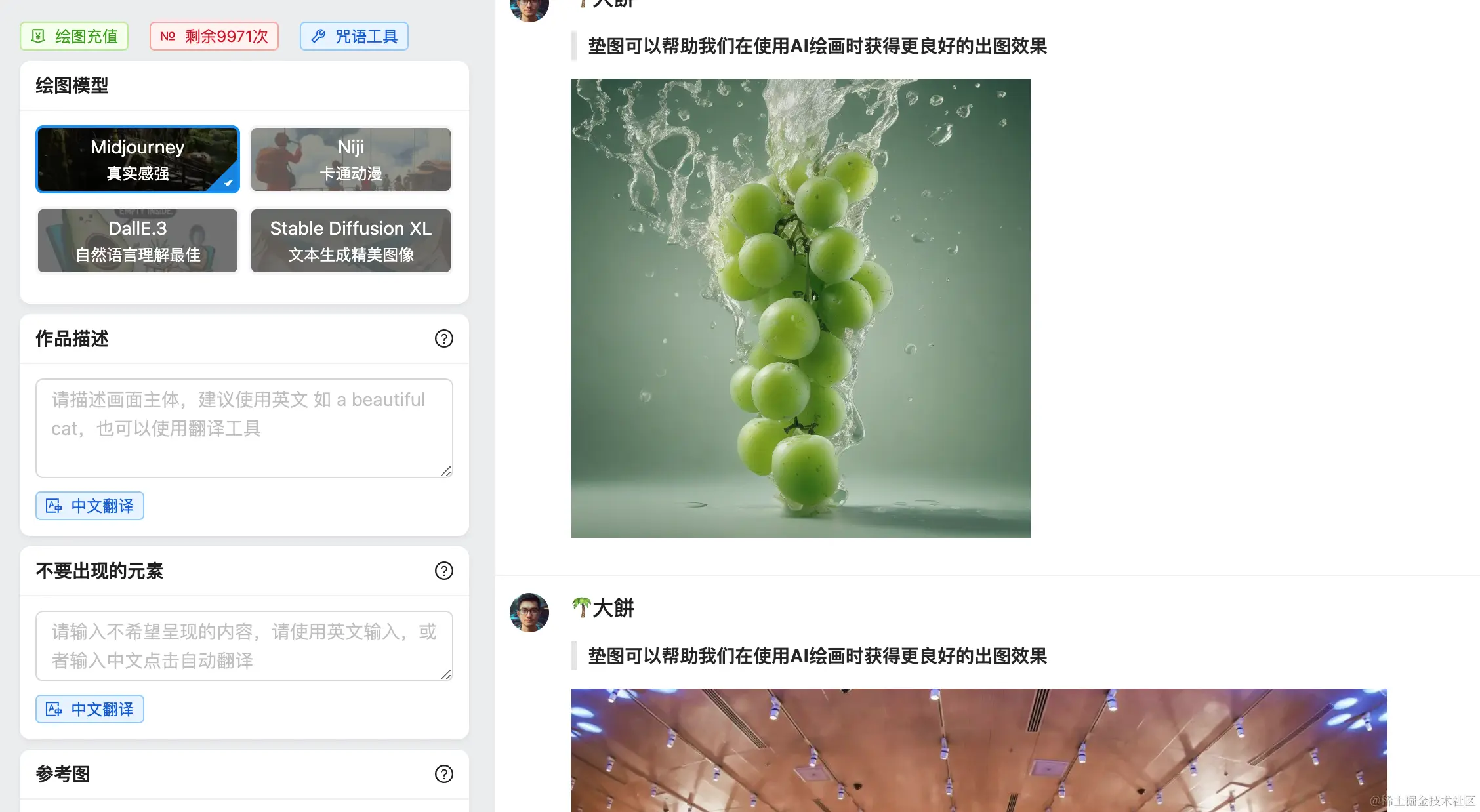Tap the 剩余9971次 remaining count button

point(214,36)
